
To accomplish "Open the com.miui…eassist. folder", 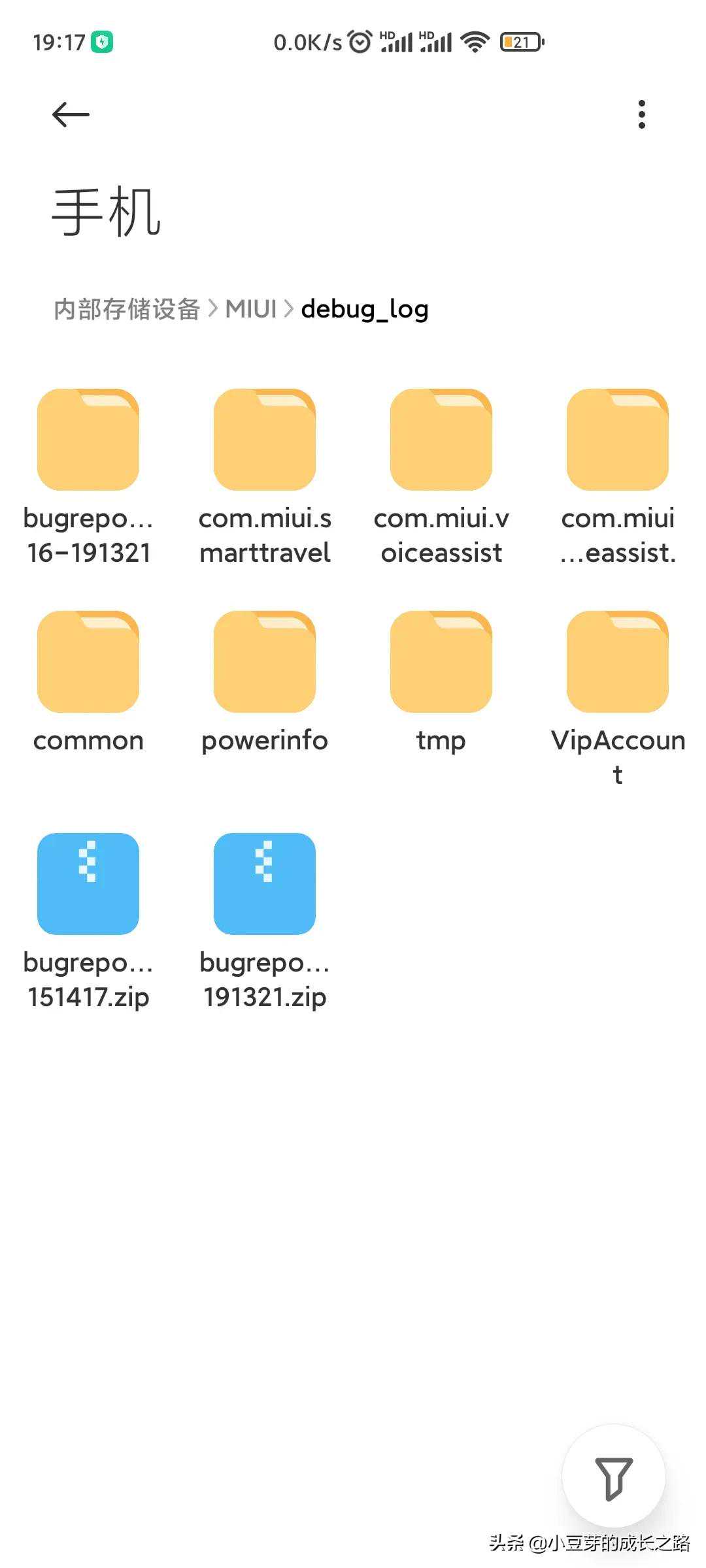I will (x=618, y=440).
